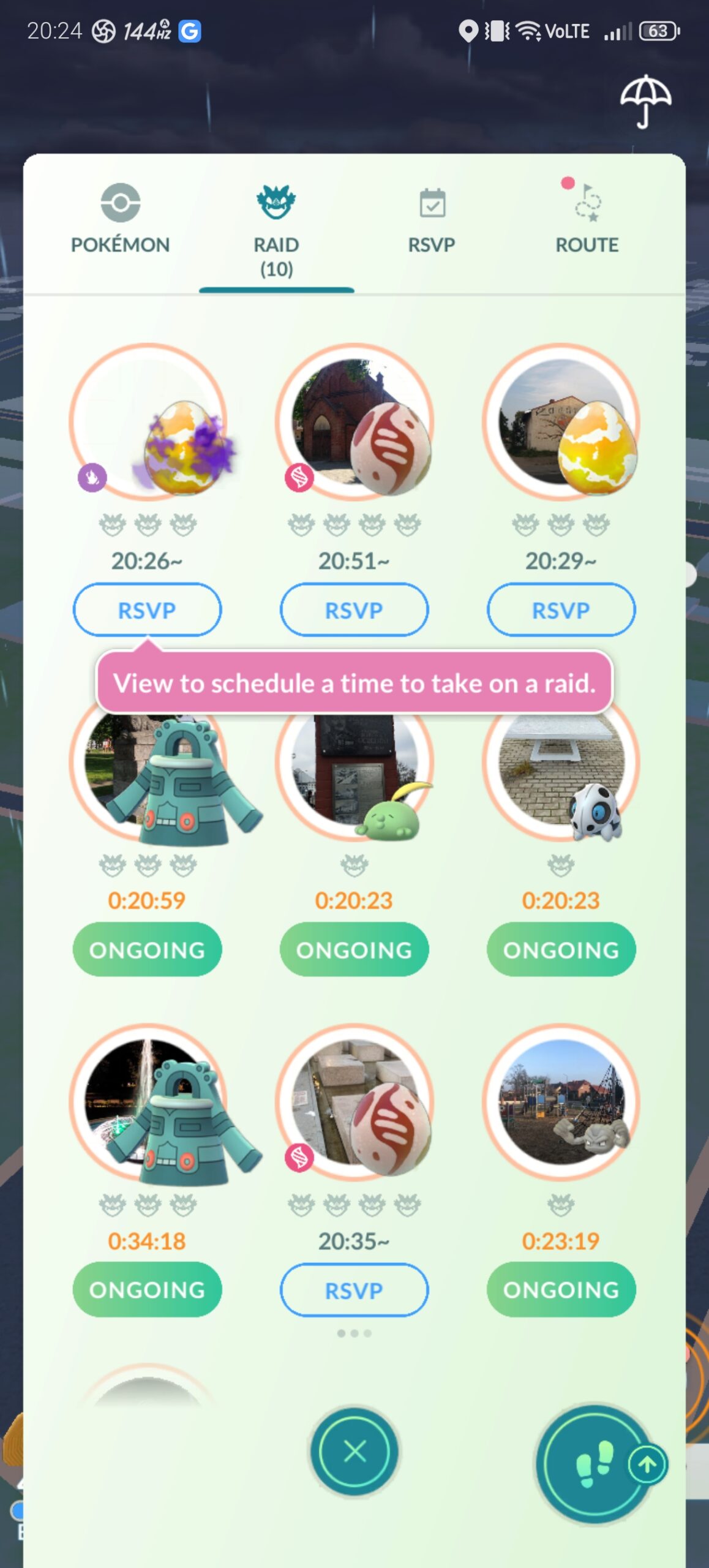Switch to the Pokémon tab
This screenshot has height=1568, width=709.
tap(120, 219)
